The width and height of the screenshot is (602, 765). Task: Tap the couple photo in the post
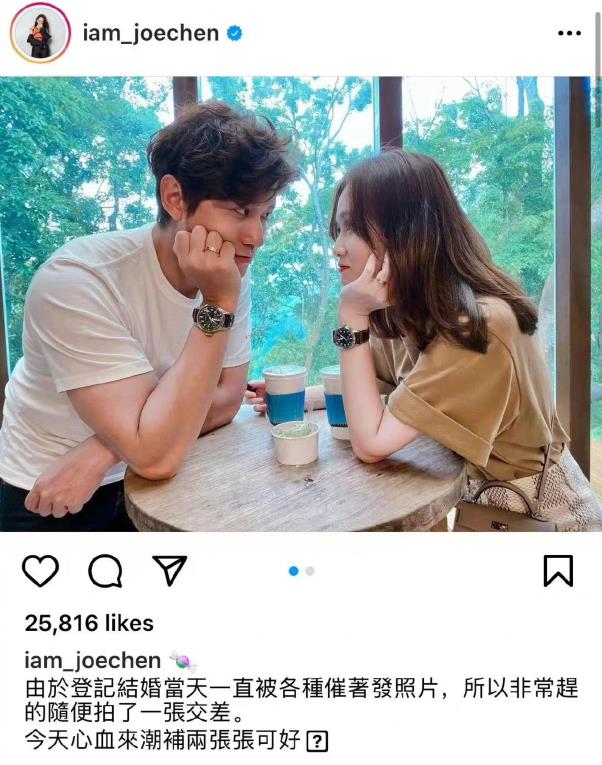click(x=300, y=303)
